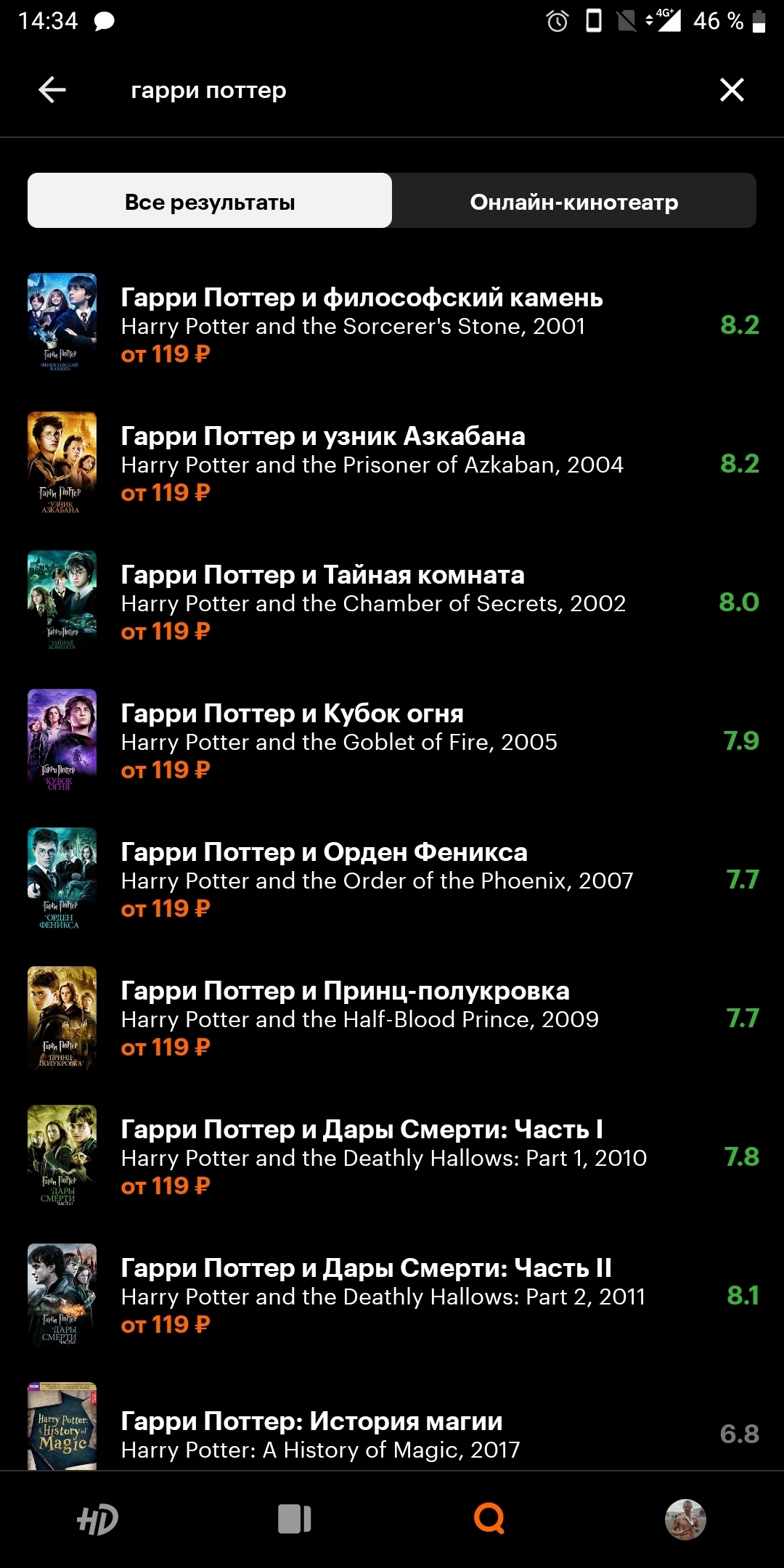The width and height of the screenshot is (784, 1568).
Task: Clear the search query with the X
Action: point(732,90)
